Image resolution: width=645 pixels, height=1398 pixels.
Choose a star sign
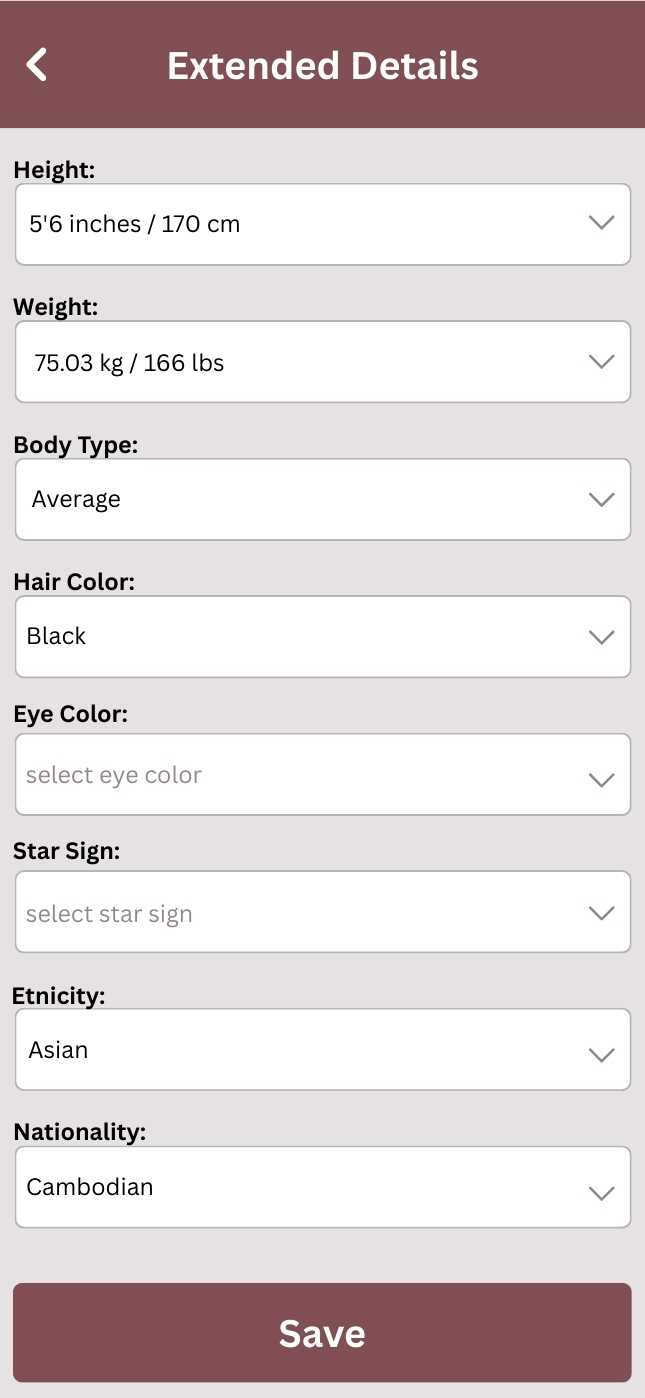(322, 912)
